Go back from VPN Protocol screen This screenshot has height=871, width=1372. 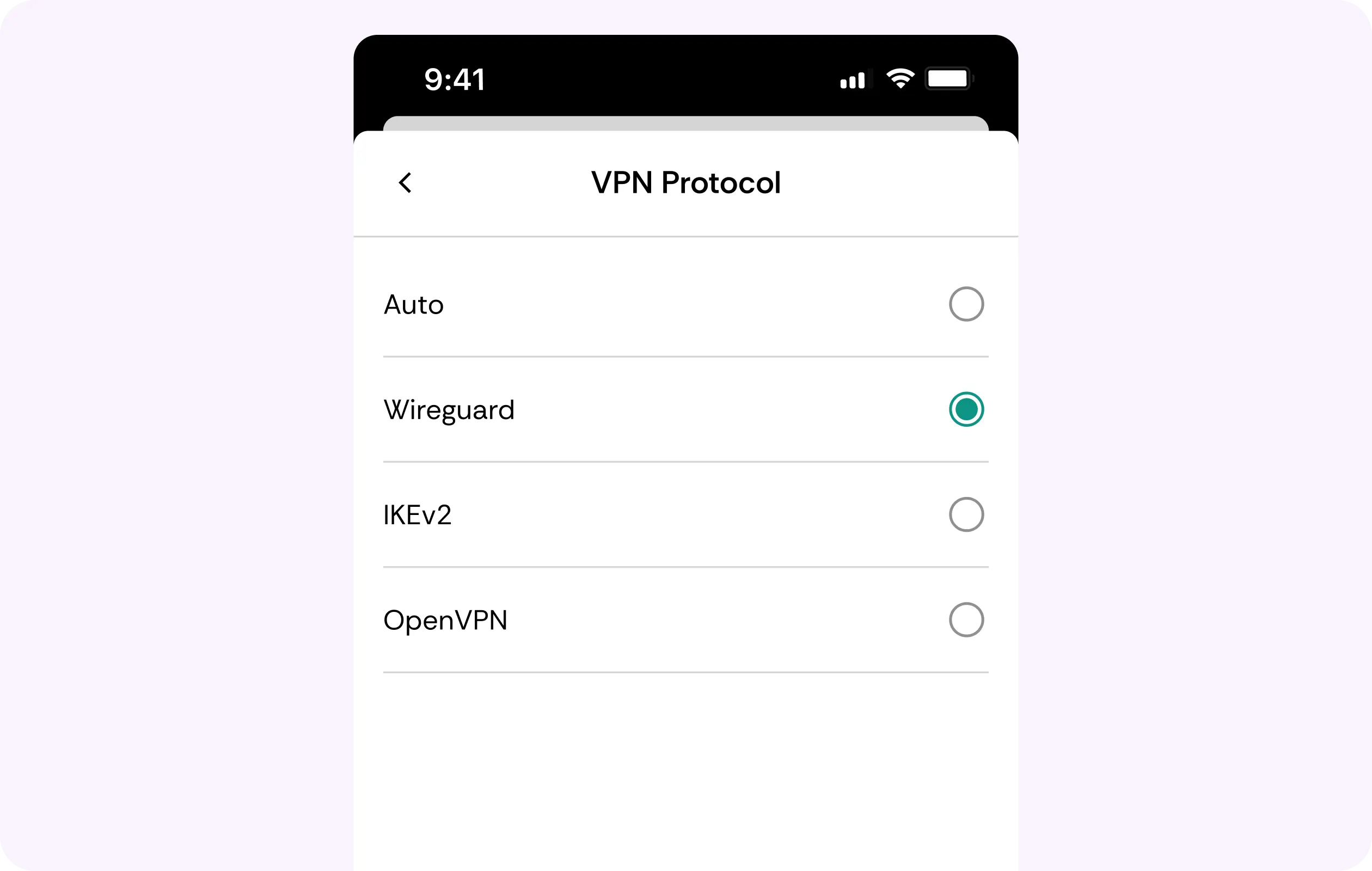click(x=405, y=183)
